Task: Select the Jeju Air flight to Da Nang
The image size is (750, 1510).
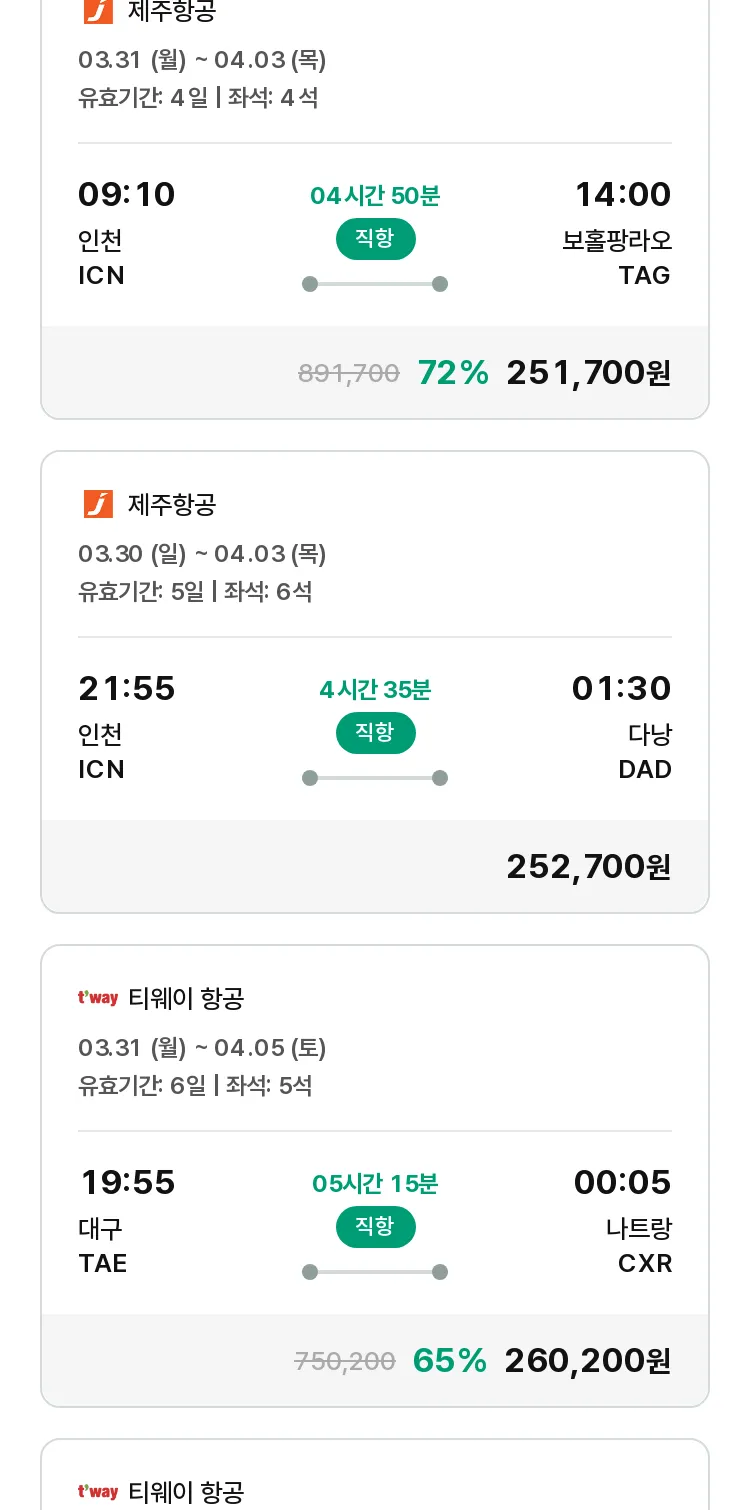Action: point(375,682)
